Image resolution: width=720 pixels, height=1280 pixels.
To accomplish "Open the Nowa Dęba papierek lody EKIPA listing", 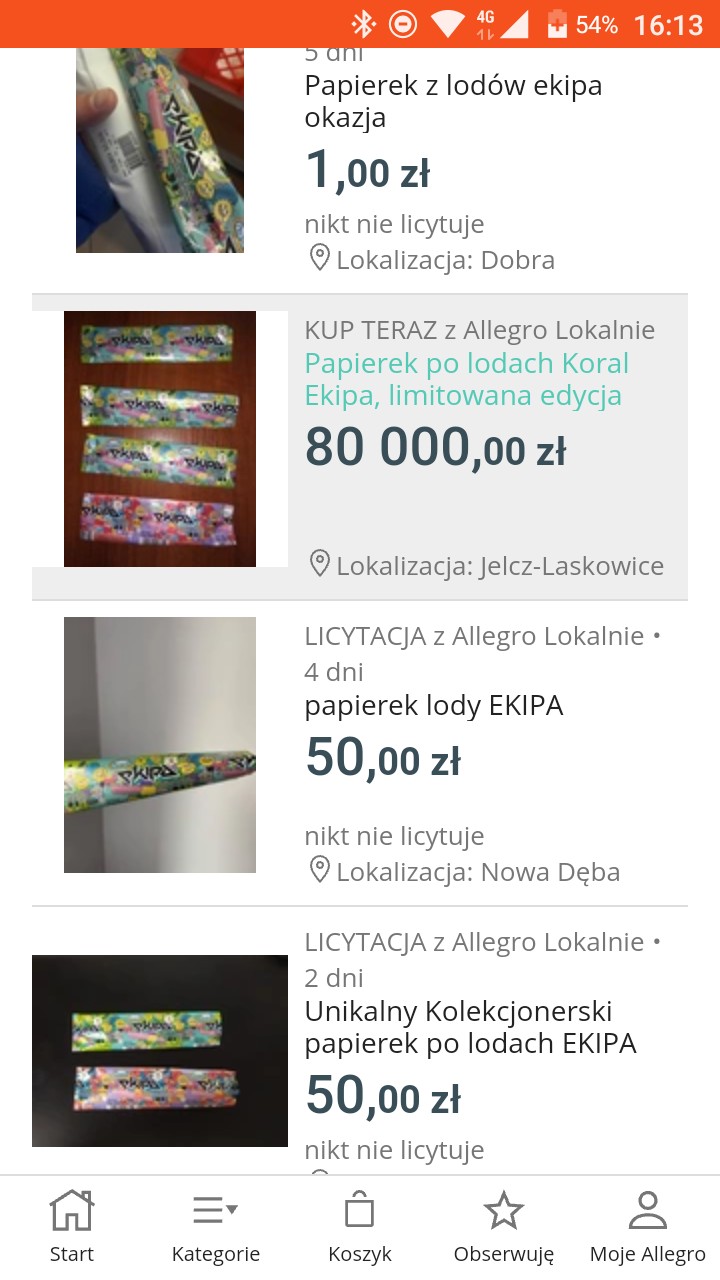I will pos(434,706).
